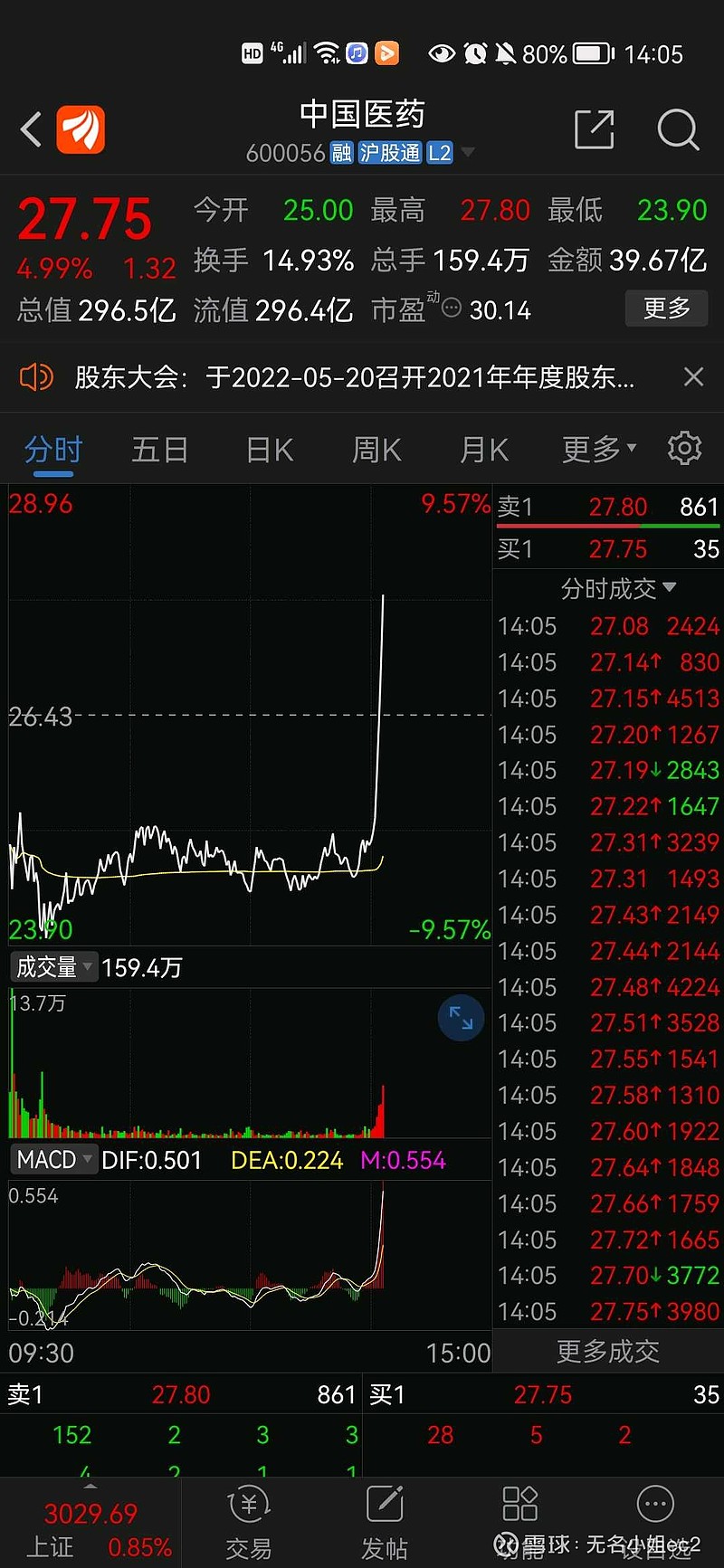Switch to the 五日 chart tab
This screenshot has width=724, height=1568.
159,450
